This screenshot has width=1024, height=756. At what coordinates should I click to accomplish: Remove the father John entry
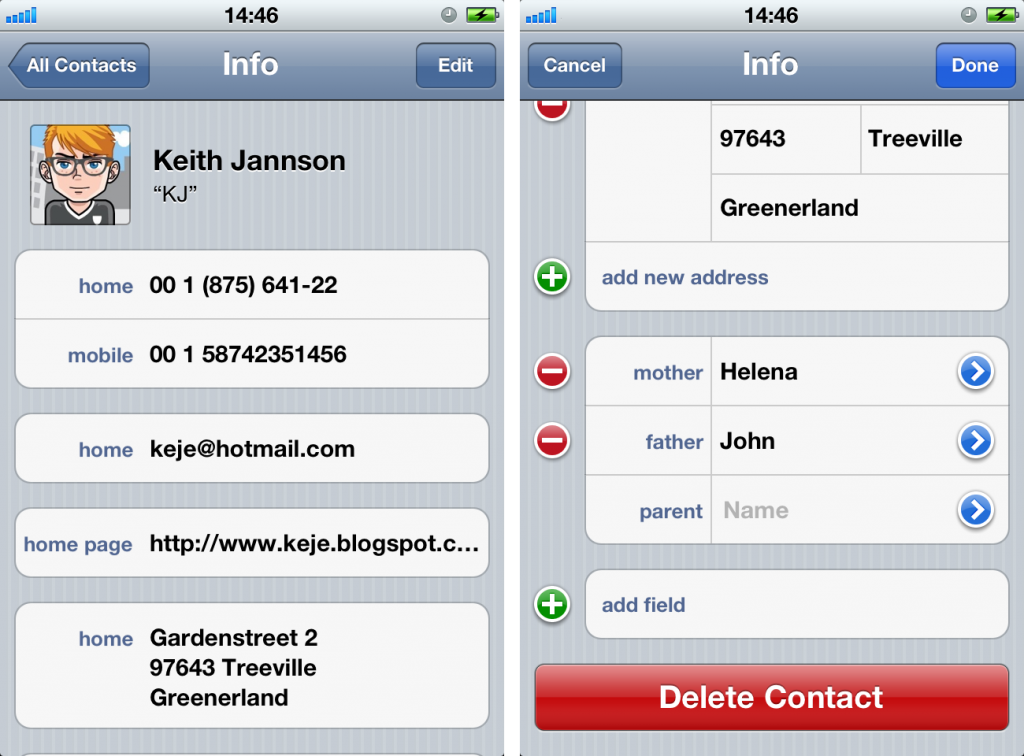(552, 440)
